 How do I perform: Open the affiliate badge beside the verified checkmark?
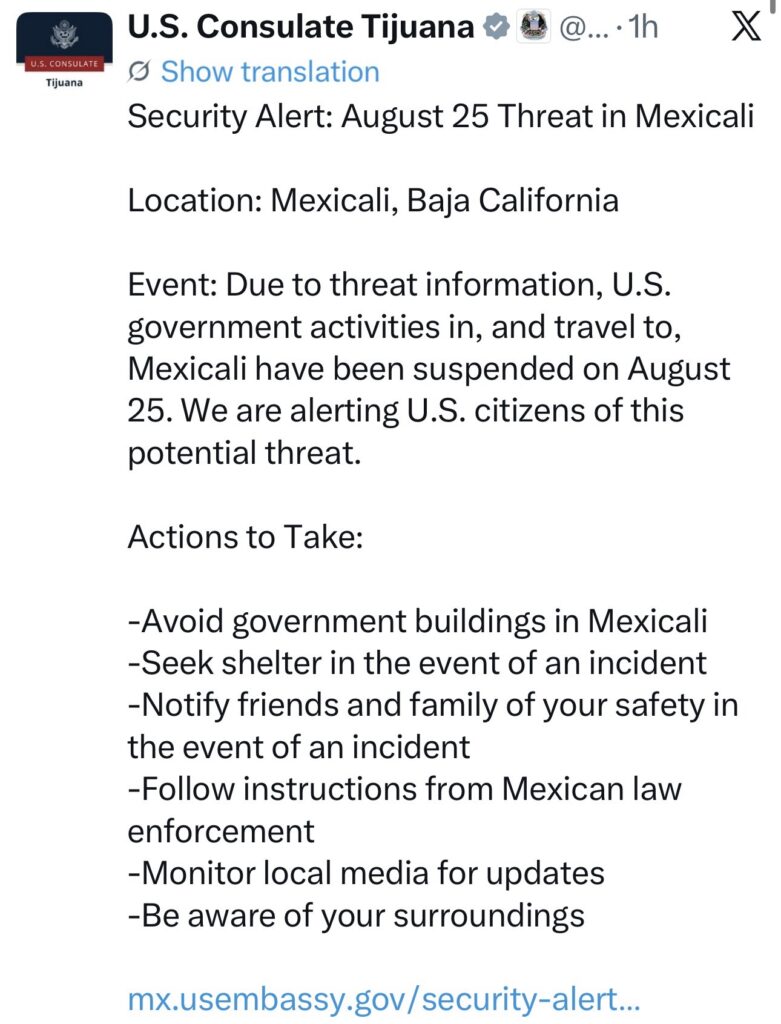[x=534, y=27]
